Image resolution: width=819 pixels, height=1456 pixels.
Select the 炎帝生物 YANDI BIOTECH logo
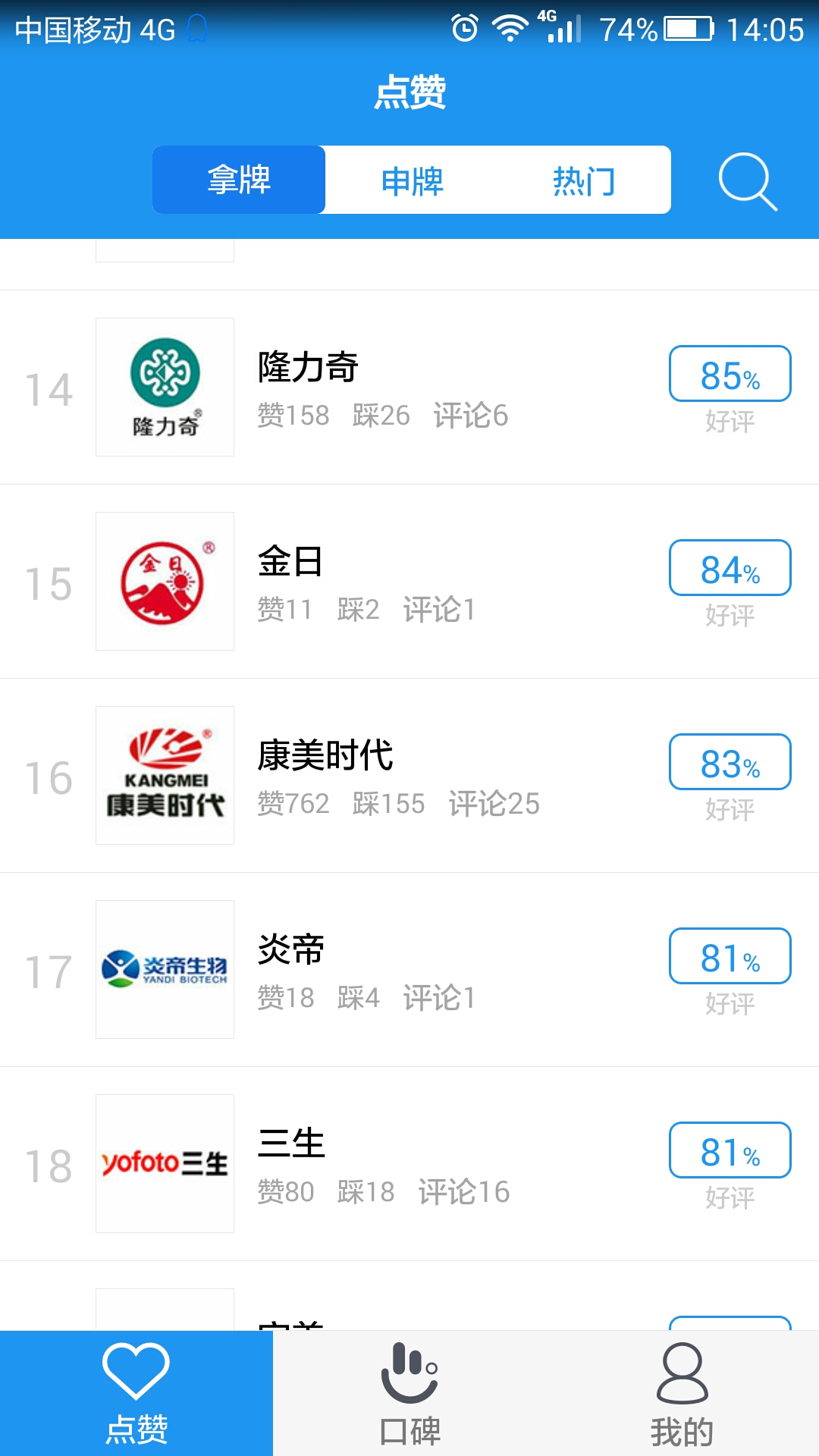[x=164, y=969]
